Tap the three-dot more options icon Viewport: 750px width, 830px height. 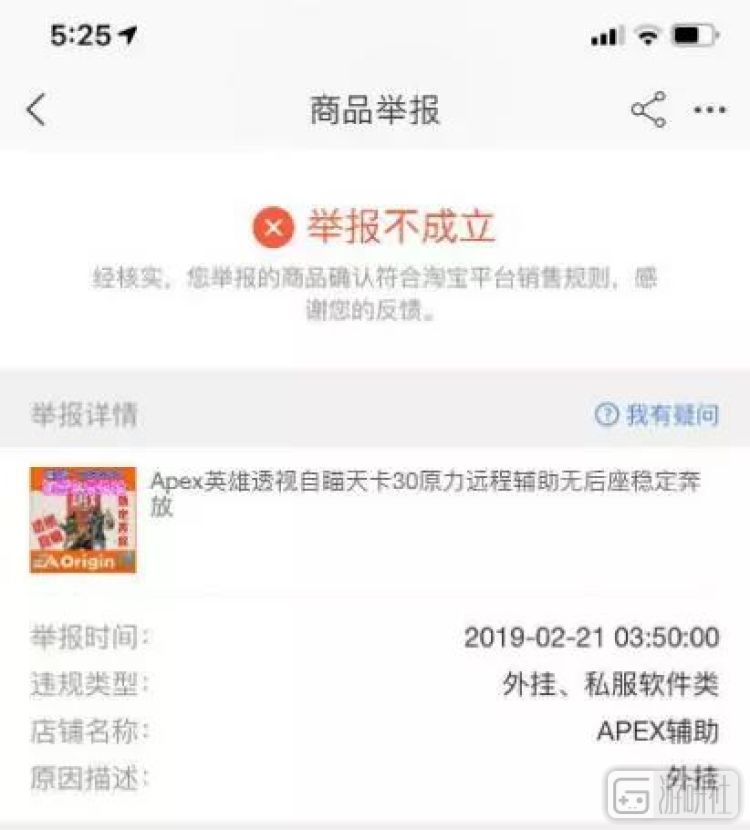pyautogui.click(x=711, y=109)
